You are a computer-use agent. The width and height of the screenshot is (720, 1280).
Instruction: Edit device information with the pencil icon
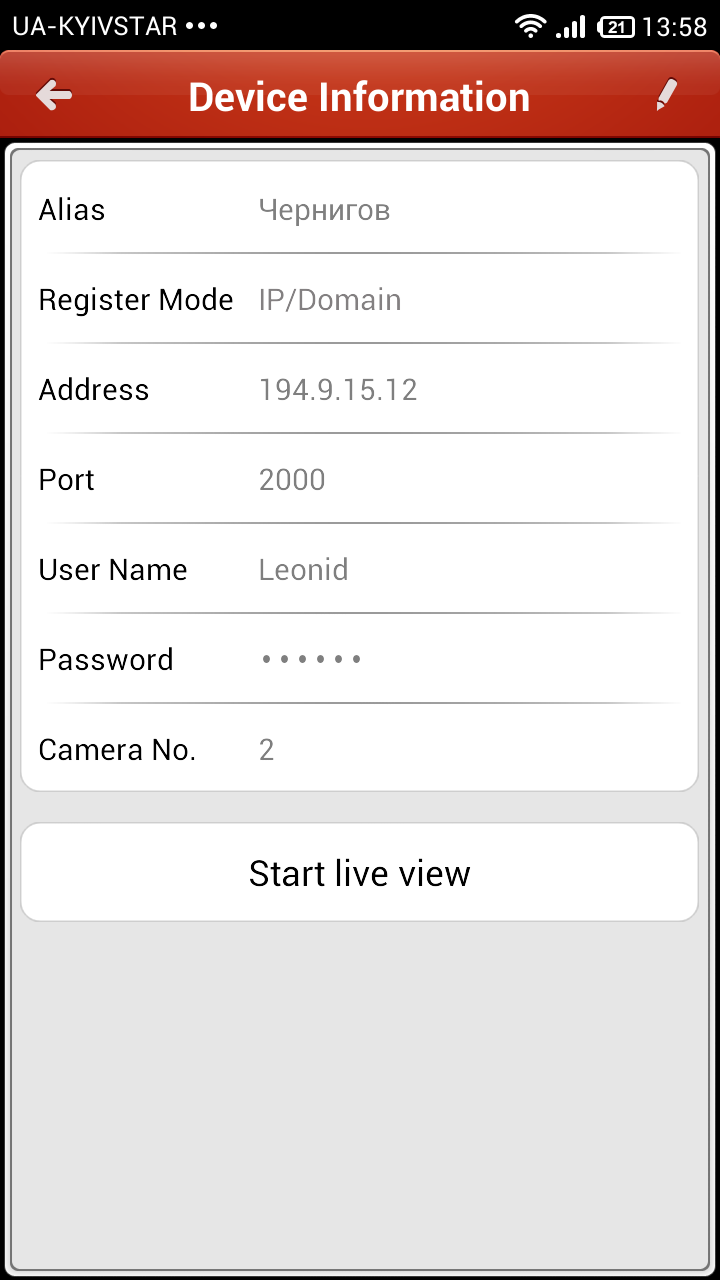point(666,95)
